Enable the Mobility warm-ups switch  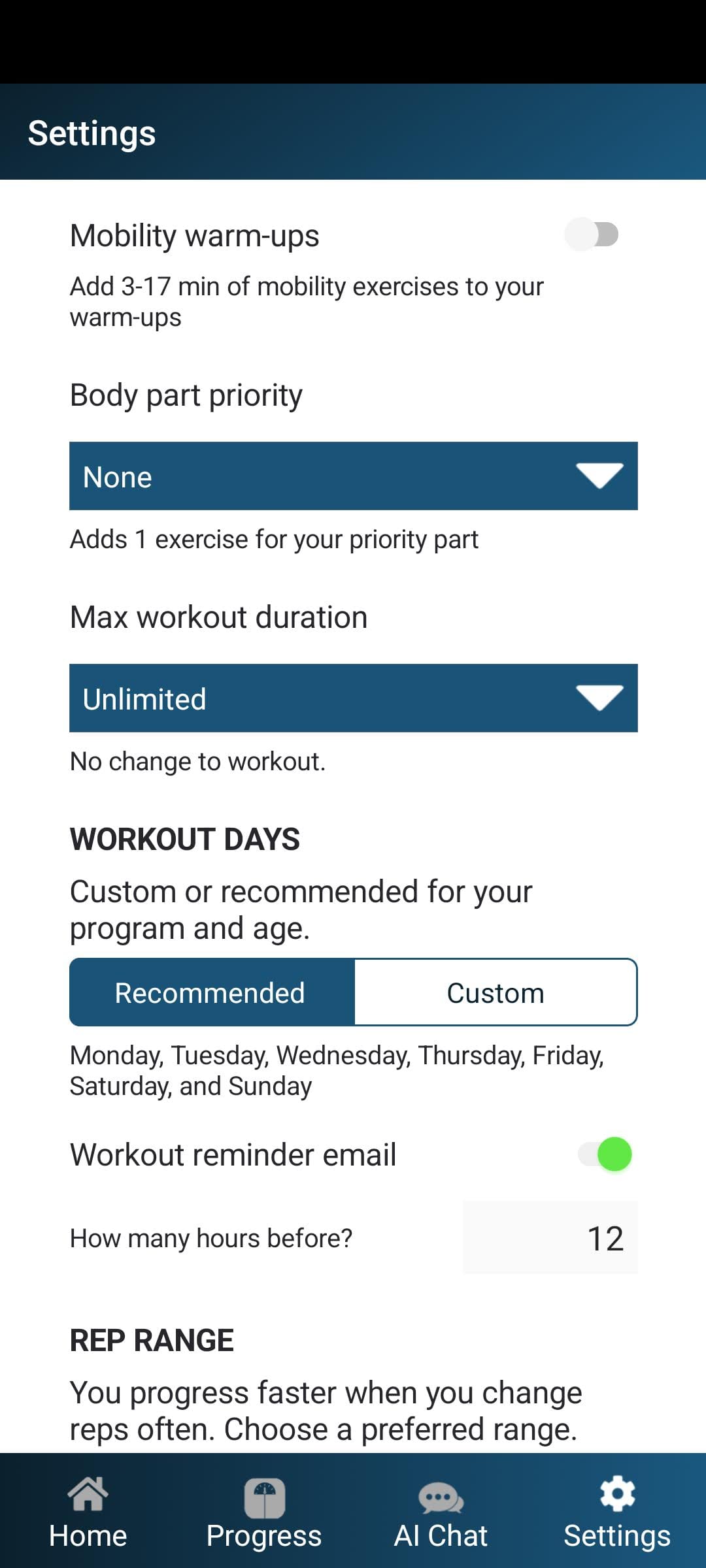coord(592,235)
